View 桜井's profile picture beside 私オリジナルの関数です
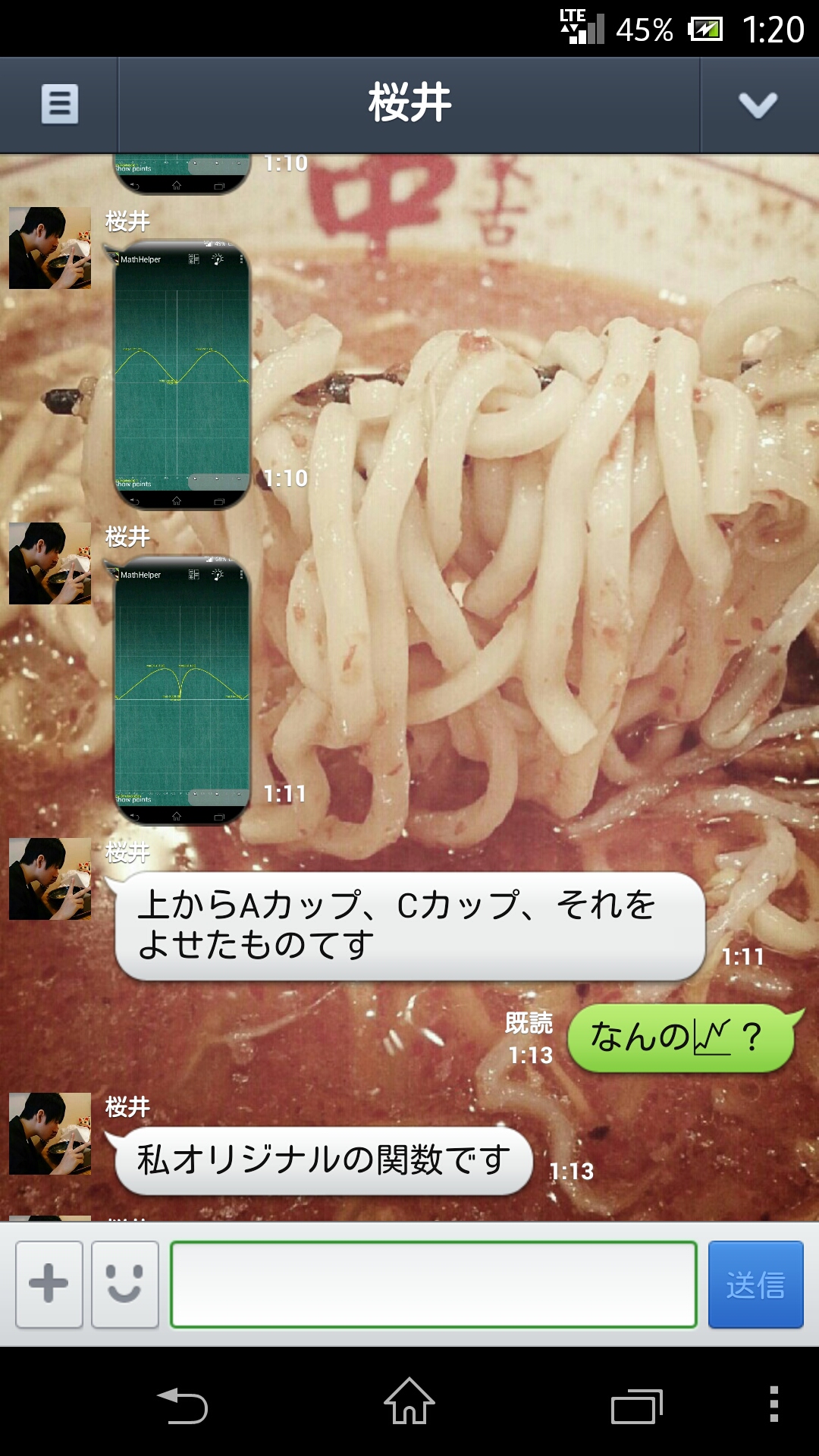 point(50,1133)
